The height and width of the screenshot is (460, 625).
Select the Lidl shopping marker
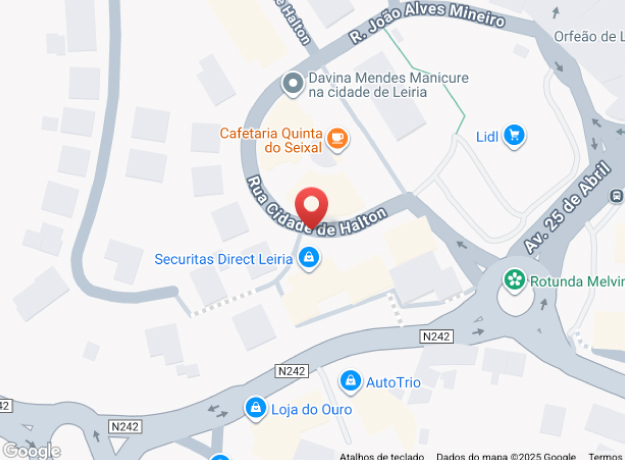pos(514,135)
